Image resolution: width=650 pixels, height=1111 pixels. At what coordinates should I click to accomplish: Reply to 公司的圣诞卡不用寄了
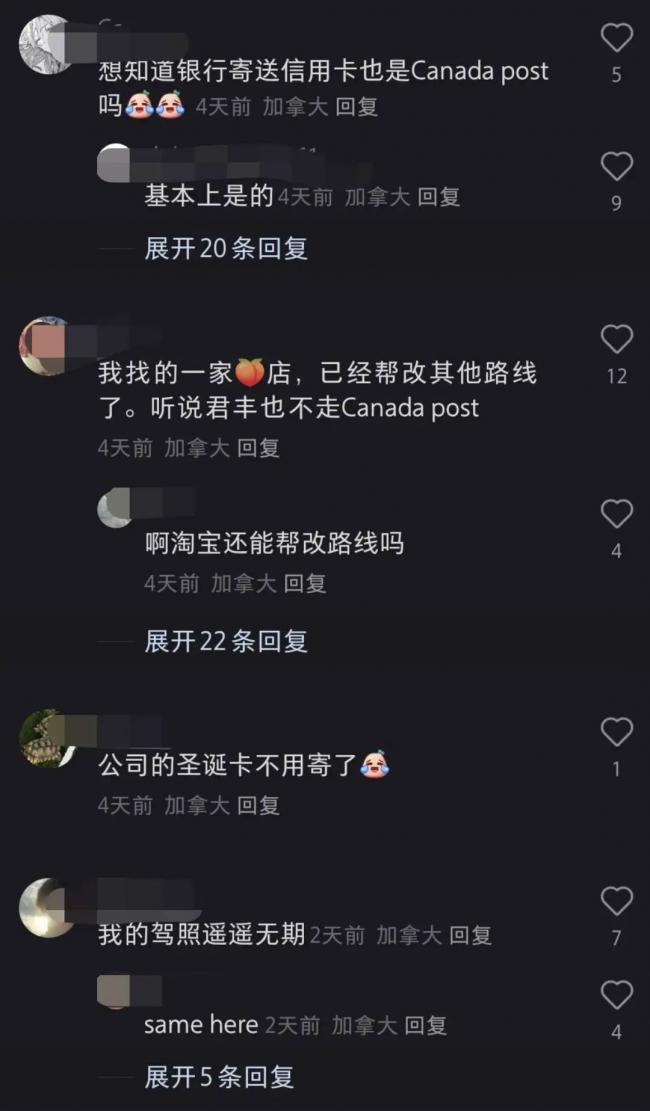pyautogui.click(x=258, y=804)
